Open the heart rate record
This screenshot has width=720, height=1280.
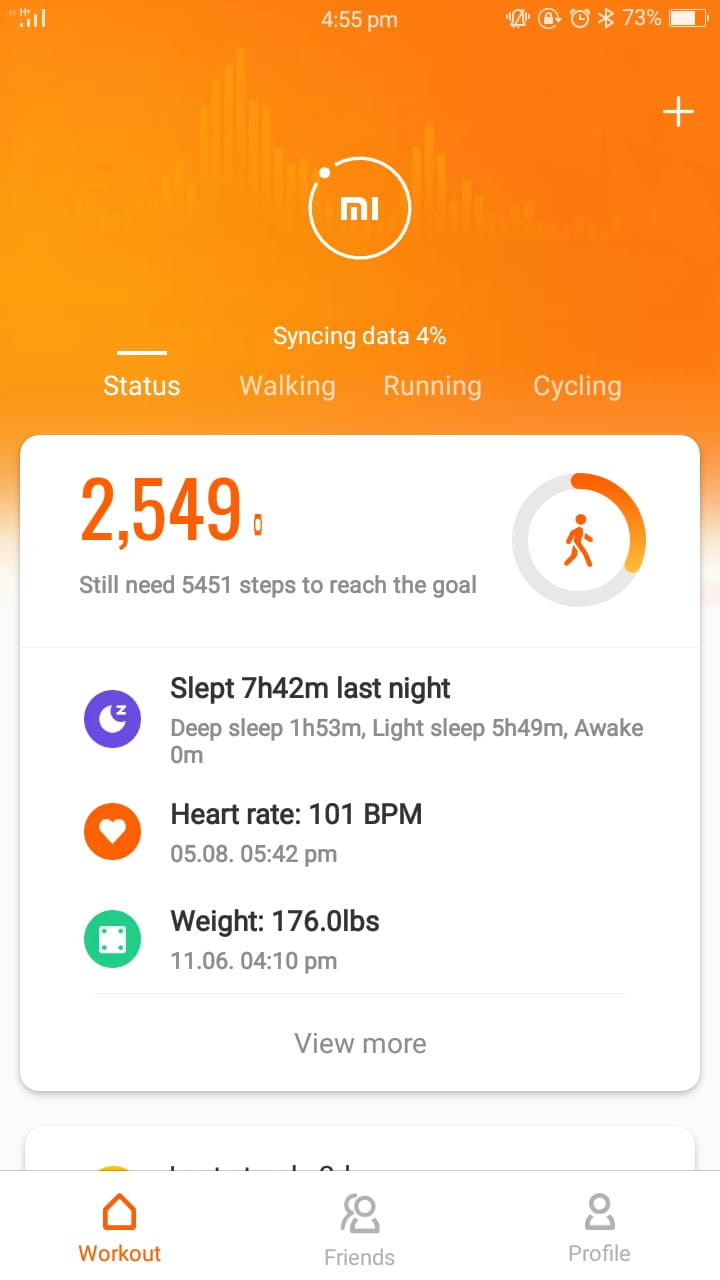360,831
